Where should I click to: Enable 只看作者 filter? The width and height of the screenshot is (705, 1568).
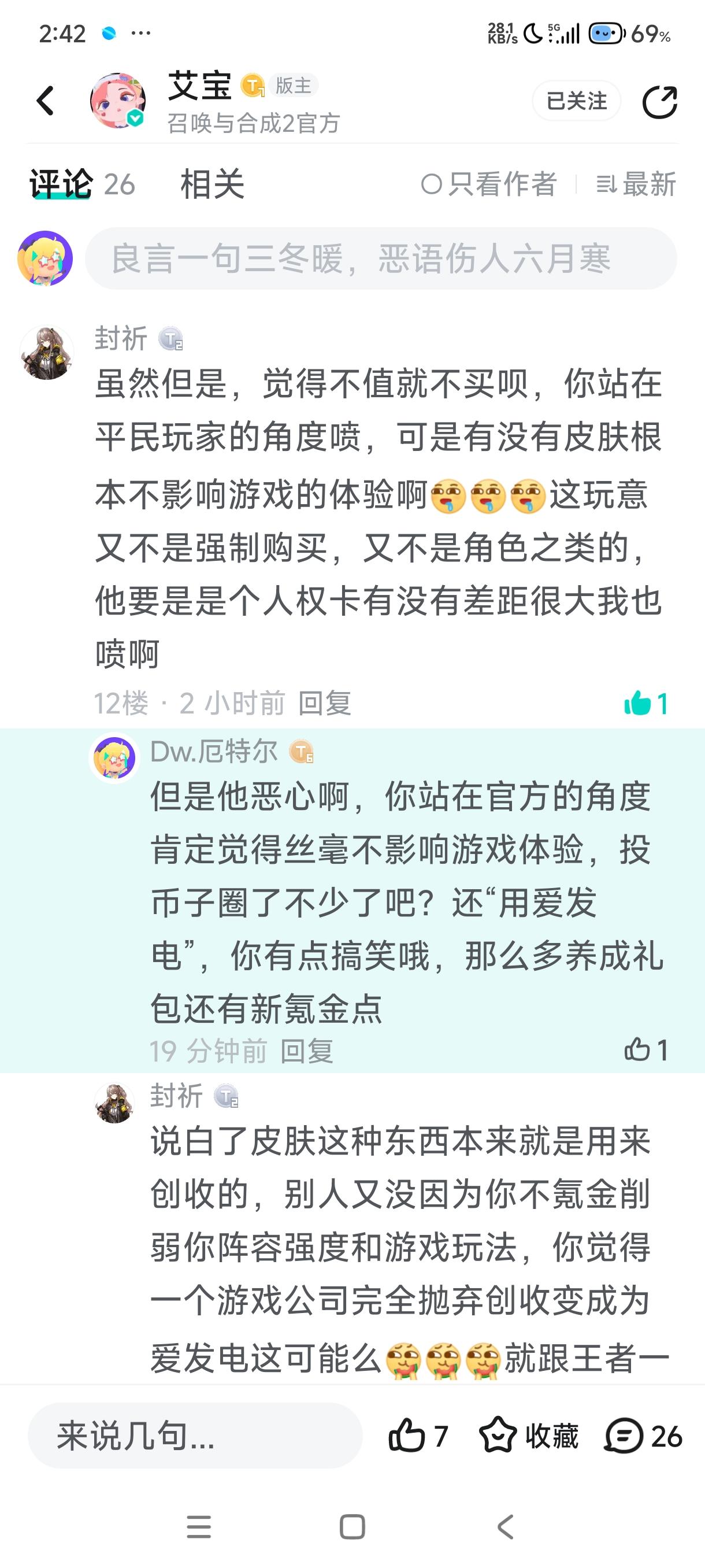488,184
